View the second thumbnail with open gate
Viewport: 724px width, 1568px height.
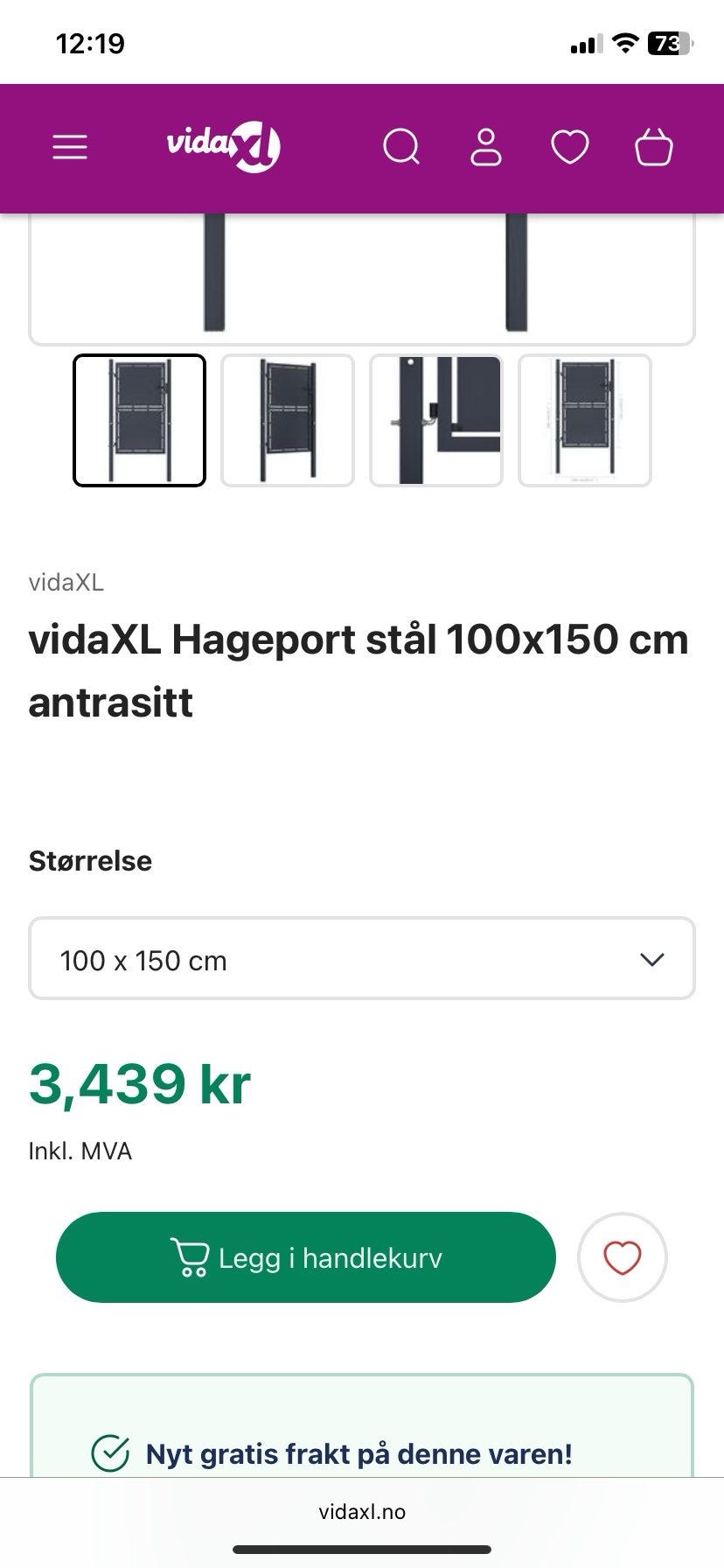click(x=288, y=420)
